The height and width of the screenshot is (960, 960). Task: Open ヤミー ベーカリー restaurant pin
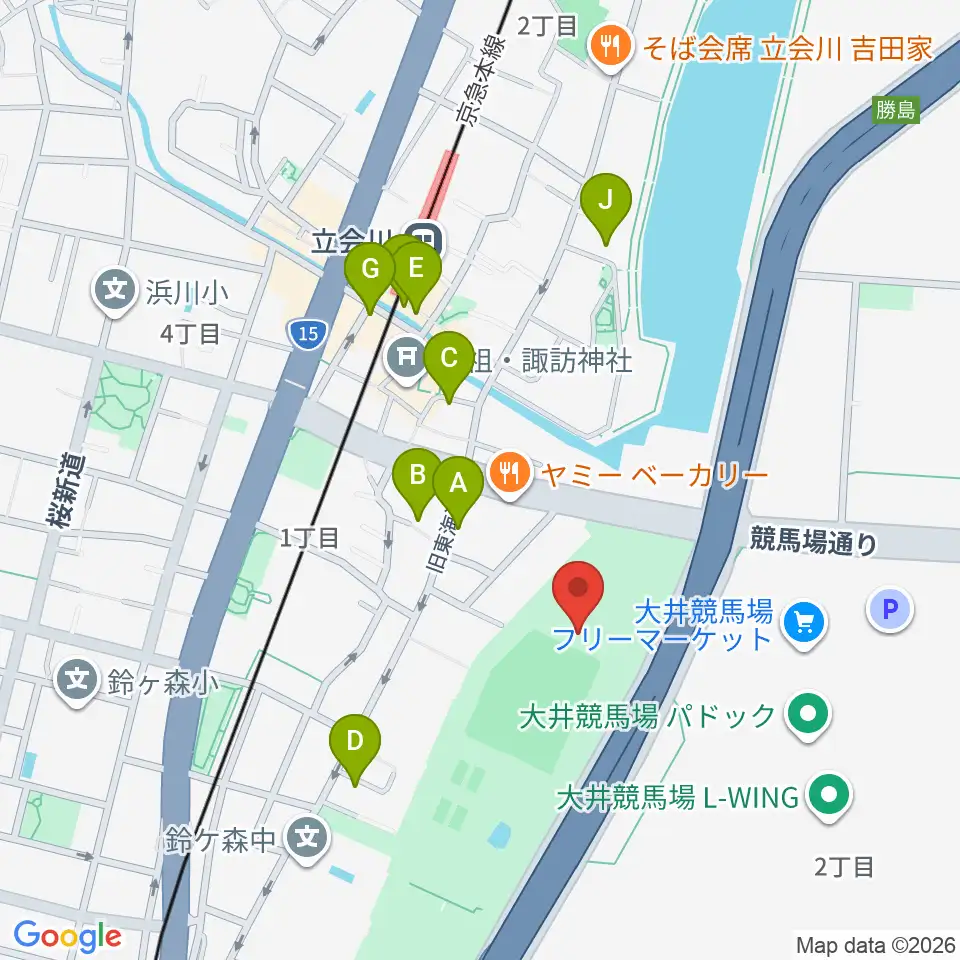coord(511,475)
